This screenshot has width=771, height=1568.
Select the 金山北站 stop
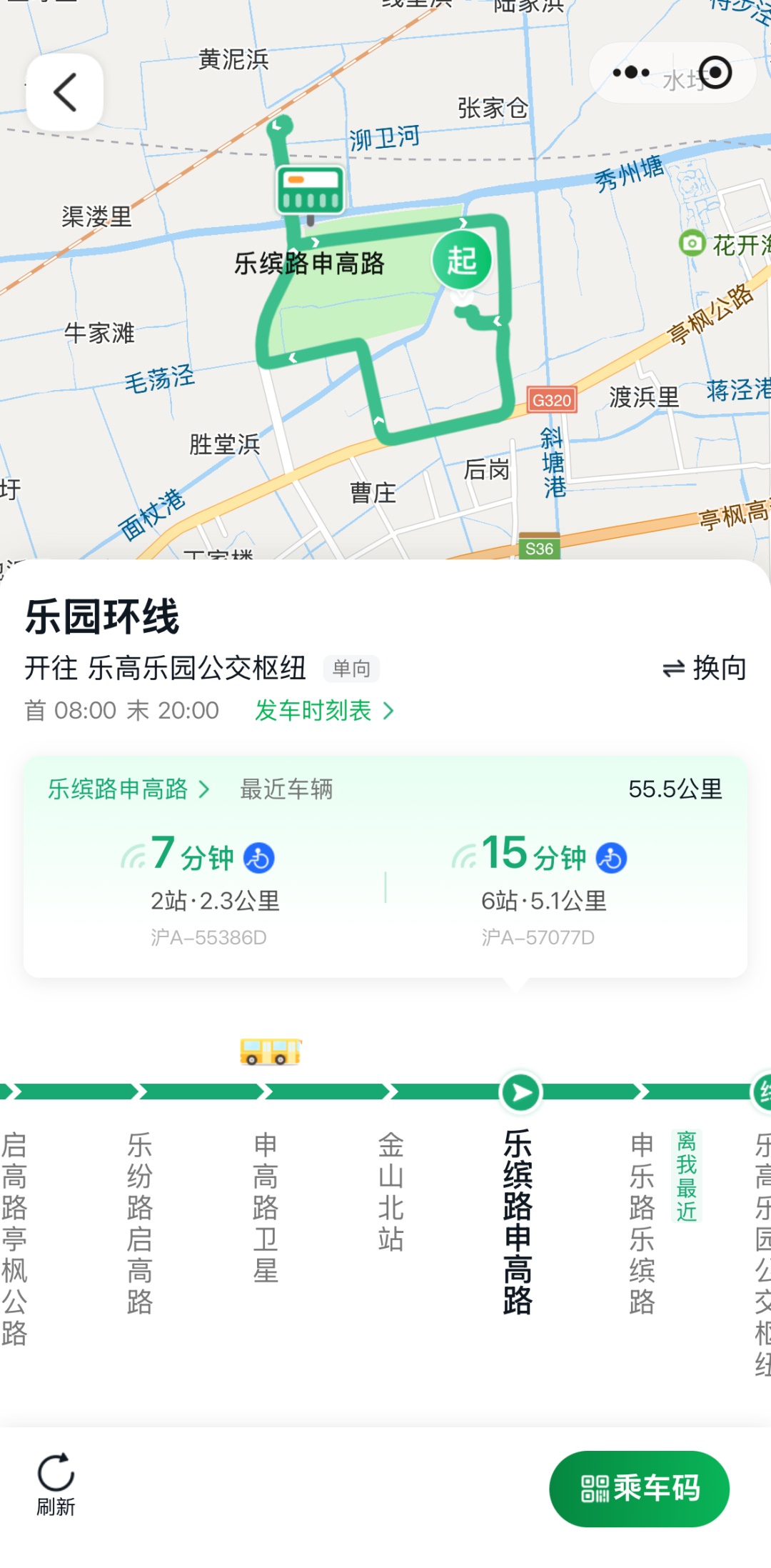[391, 1192]
